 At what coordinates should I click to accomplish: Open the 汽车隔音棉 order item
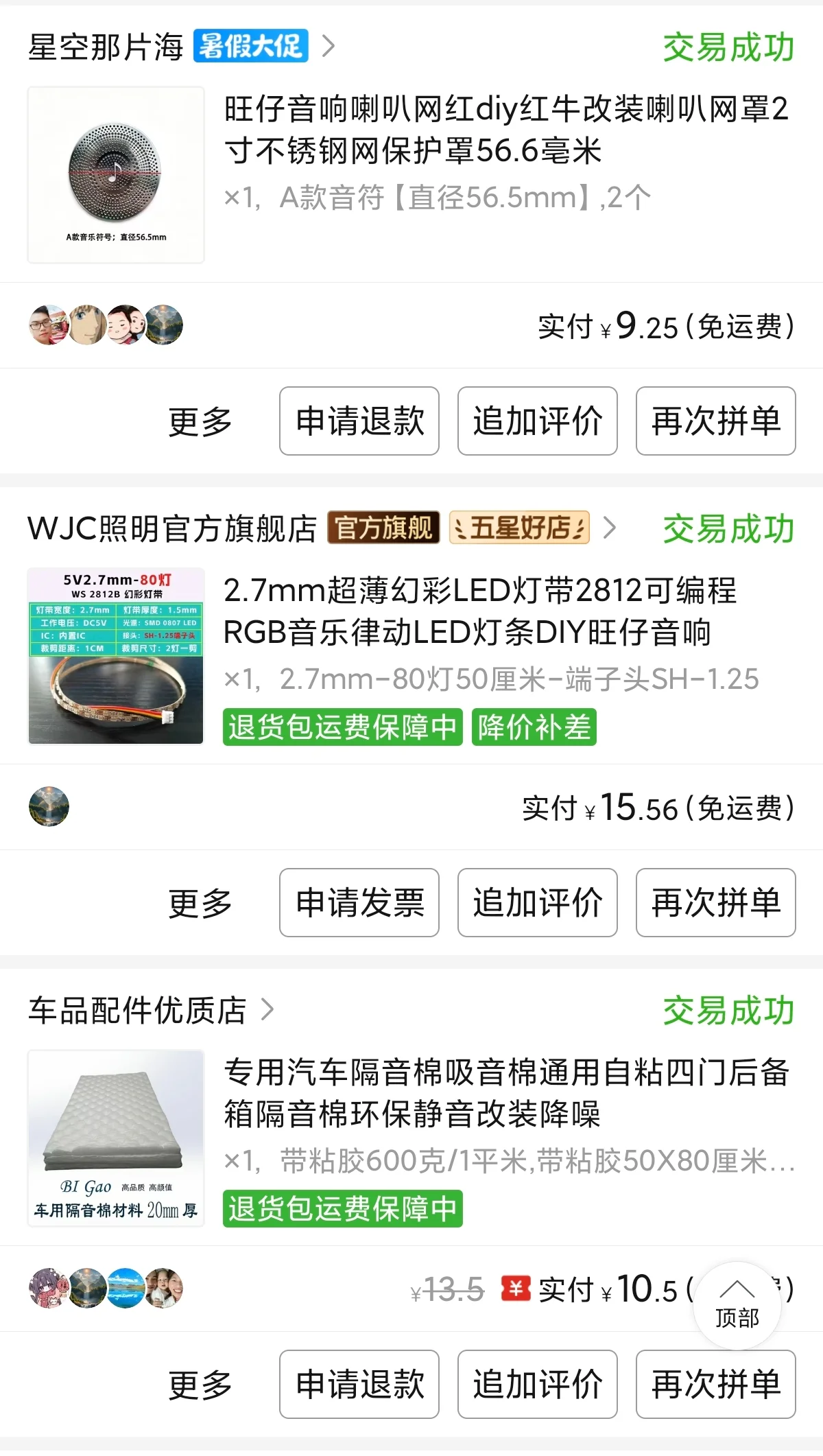point(411,1138)
